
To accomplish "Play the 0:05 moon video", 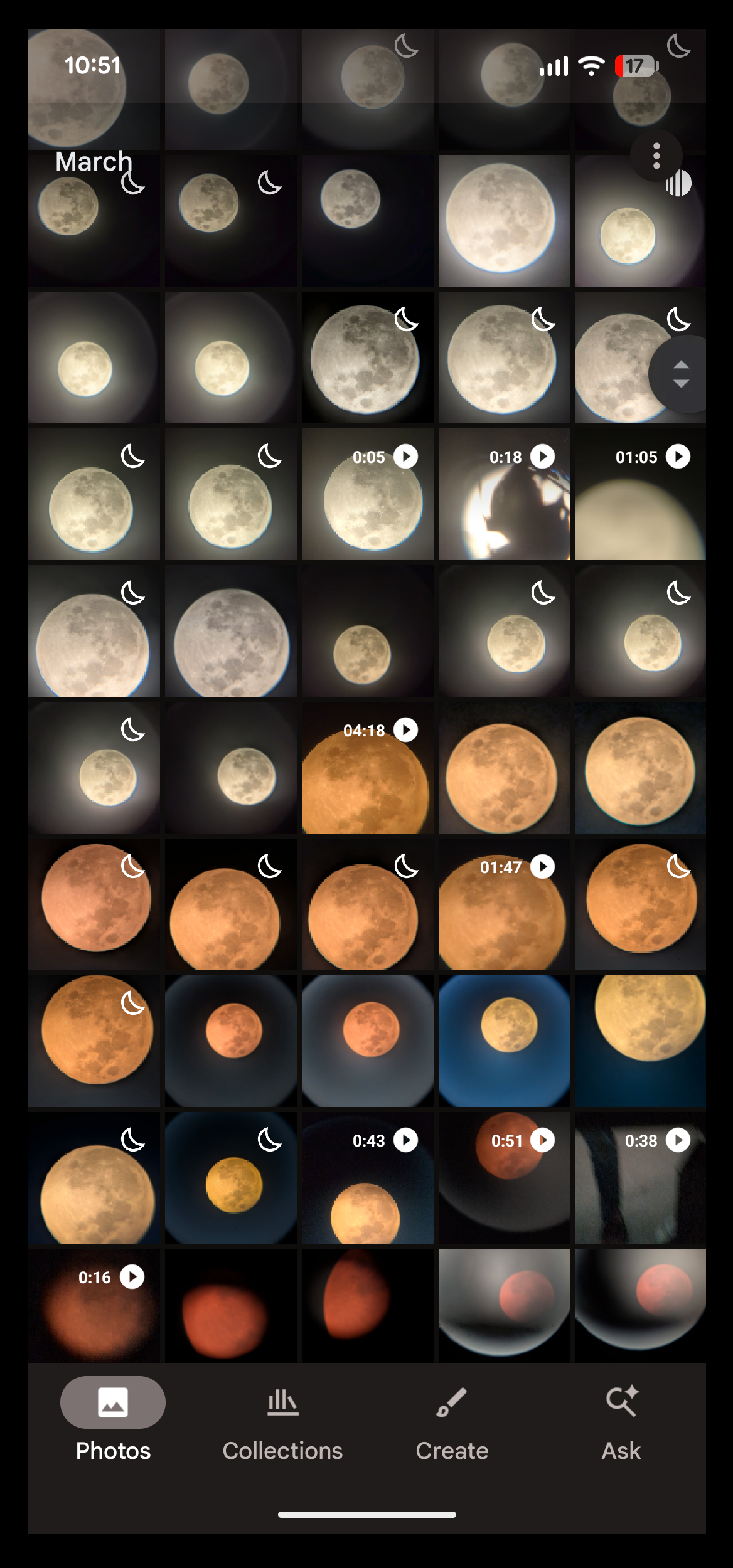I will 367,495.
